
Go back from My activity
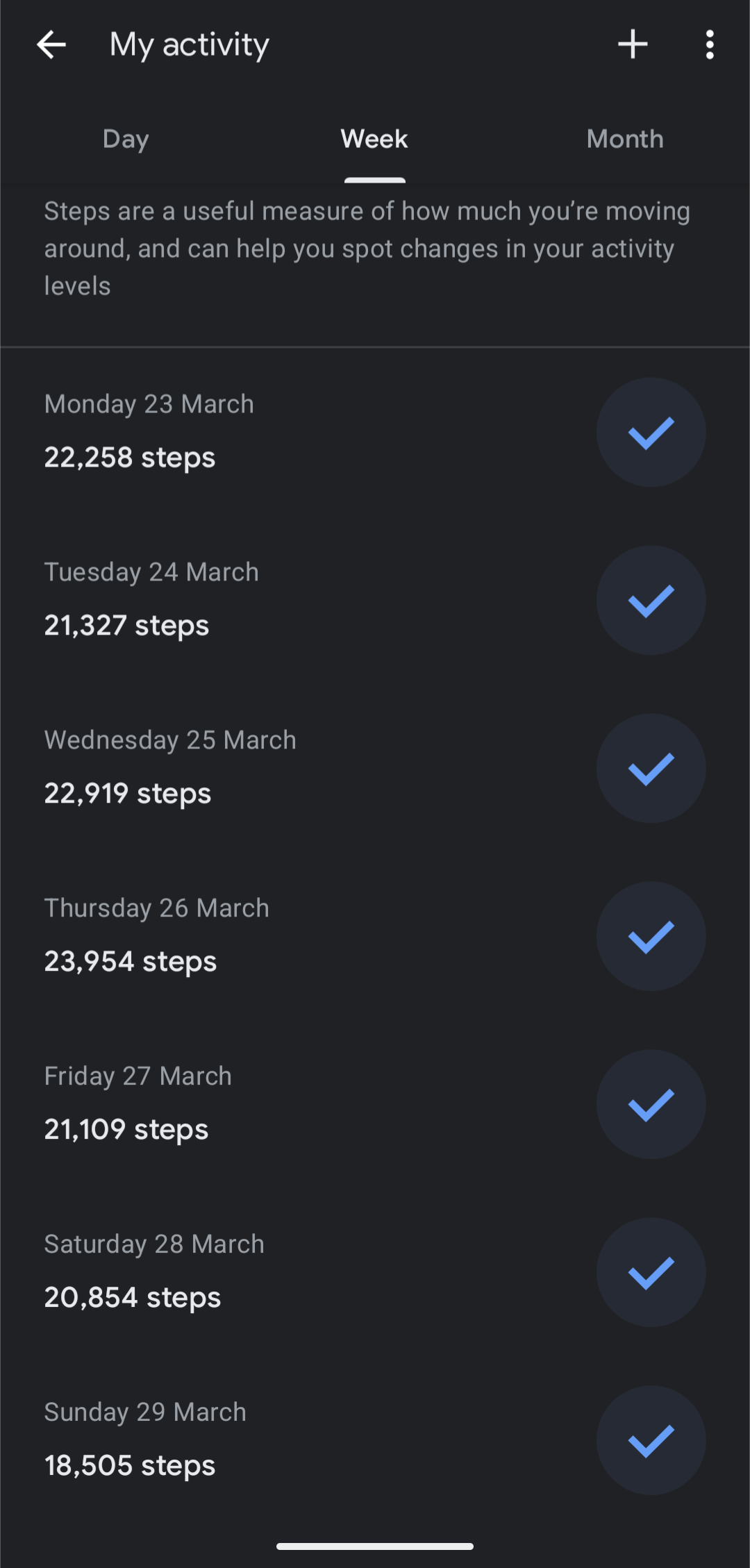(x=51, y=45)
